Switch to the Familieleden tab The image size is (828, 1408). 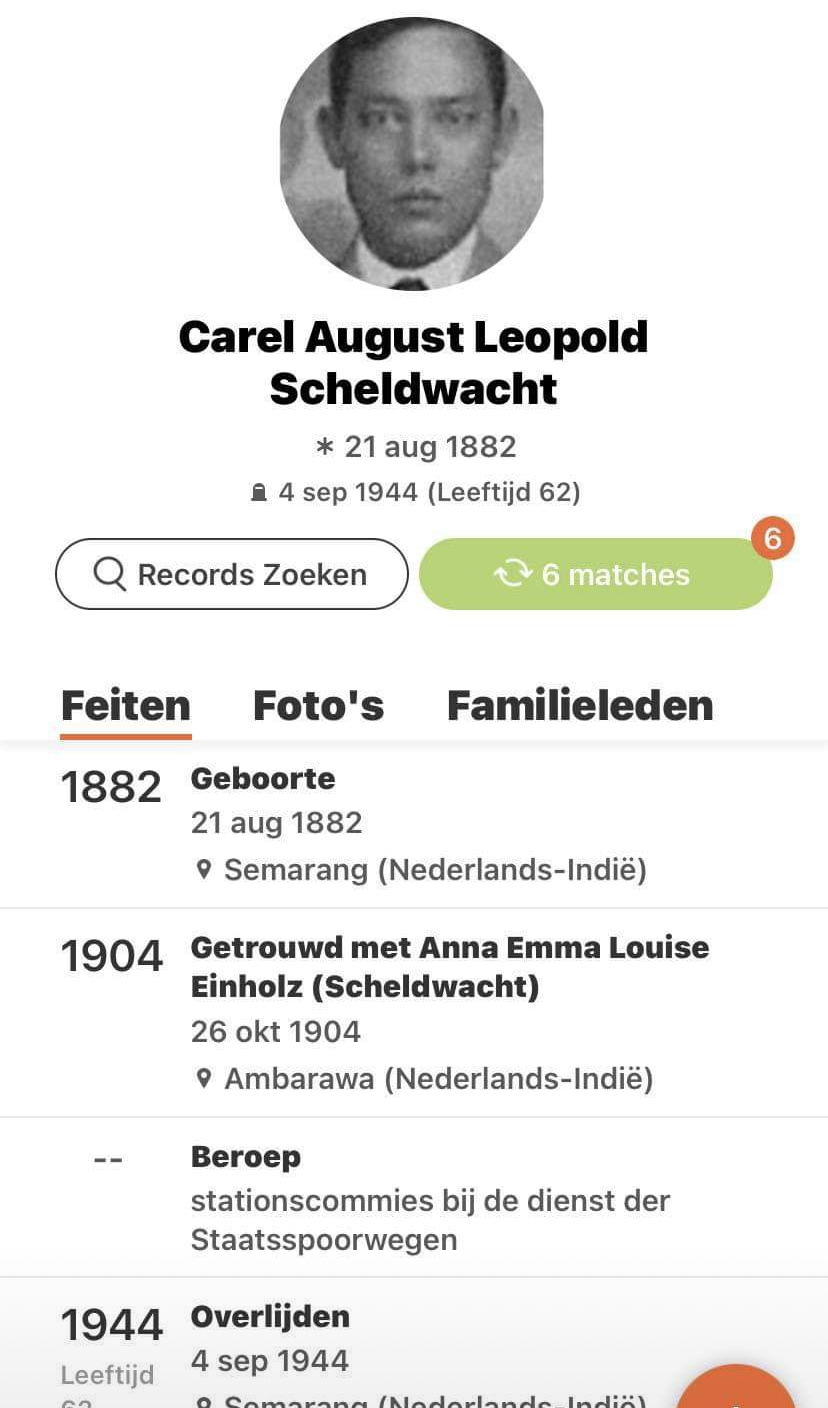[580, 706]
